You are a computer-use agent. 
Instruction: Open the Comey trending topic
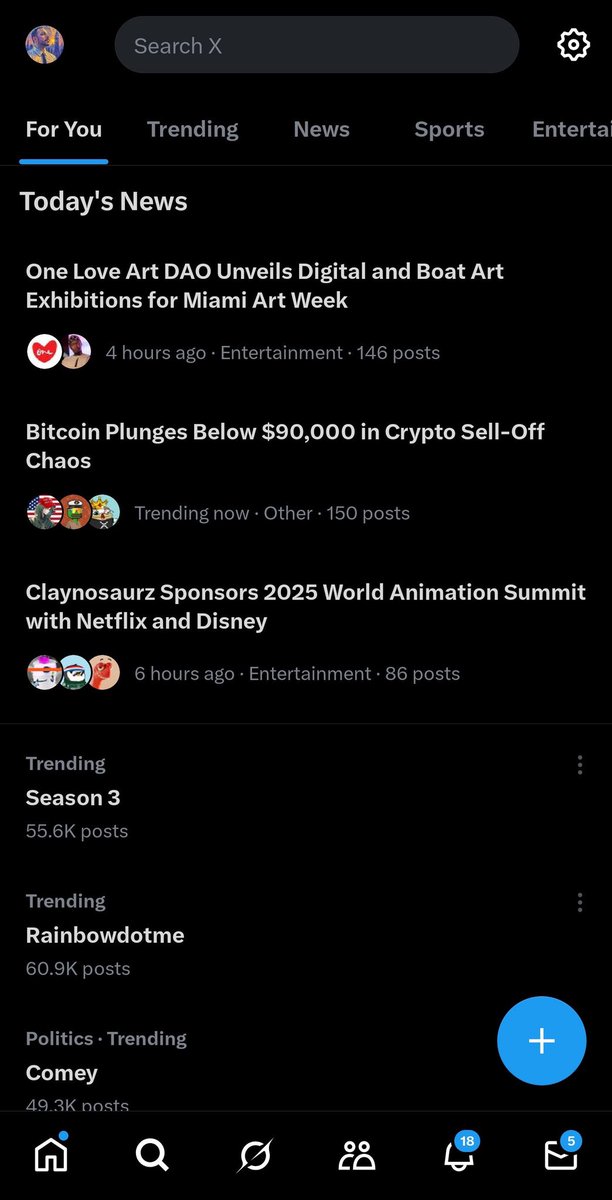coord(62,1073)
